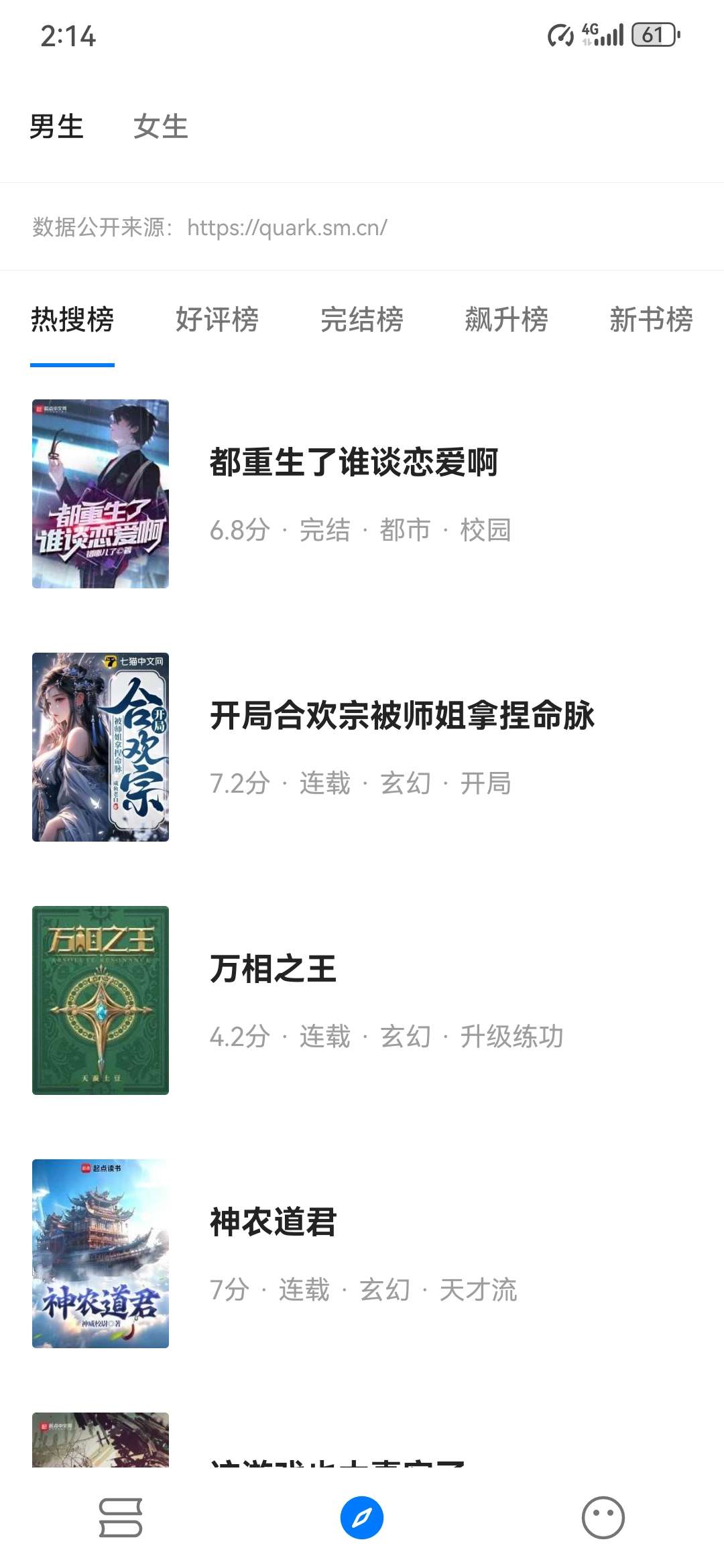Switch to 完结榜 ranking
This screenshot has width=724, height=1568.
362,319
